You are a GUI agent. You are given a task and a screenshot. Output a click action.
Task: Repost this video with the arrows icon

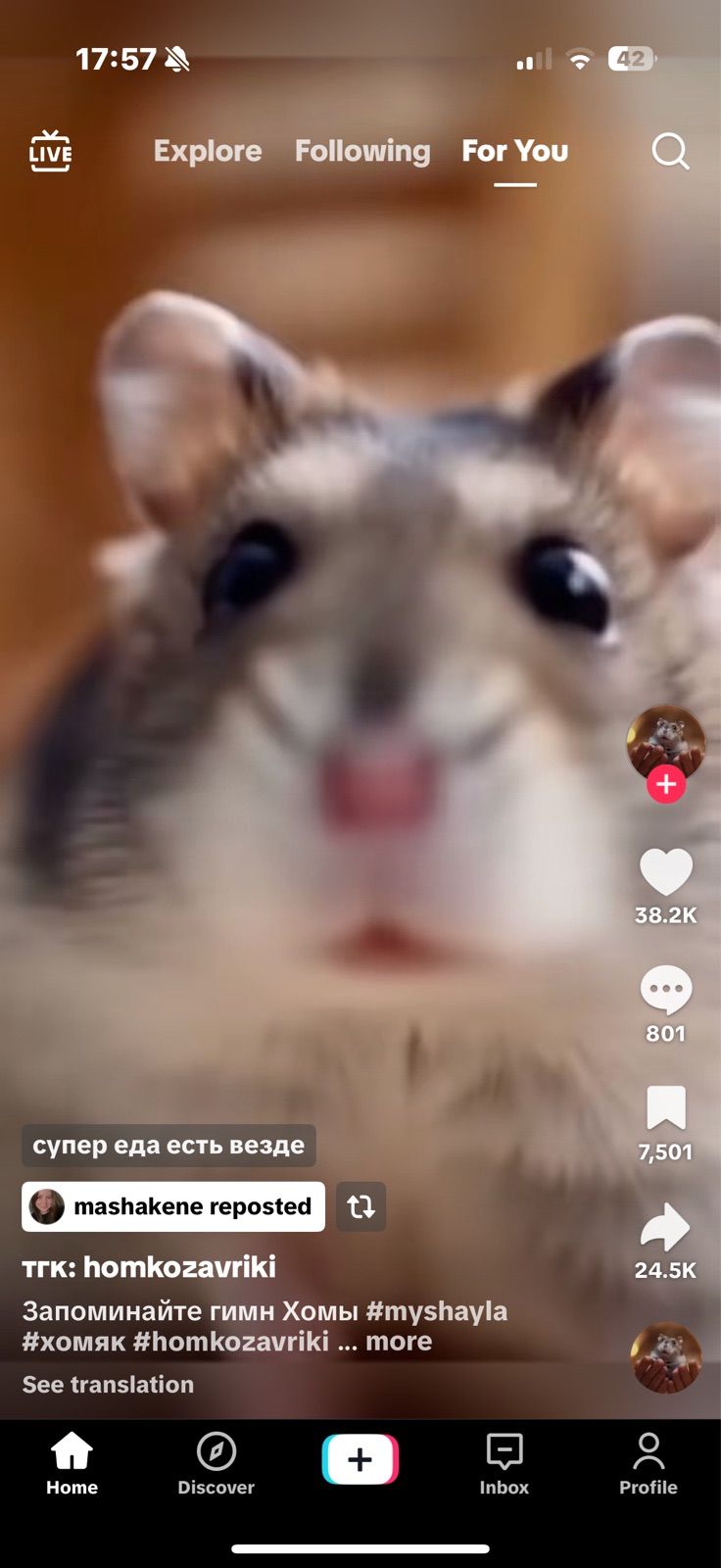click(360, 1206)
